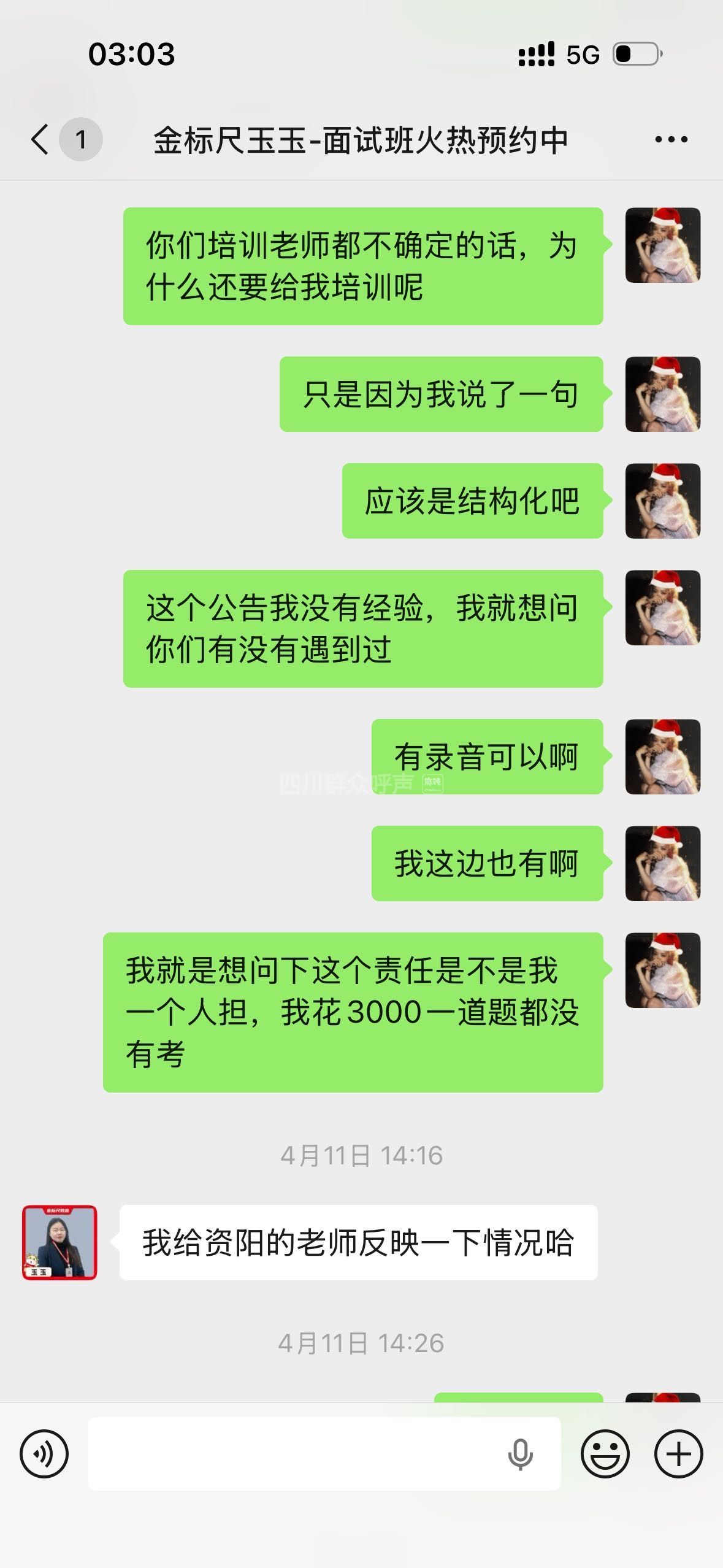Image resolution: width=723 pixels, height=1568 pixels.
Task: Open the three-dot chat info menu
Action: 671,140
